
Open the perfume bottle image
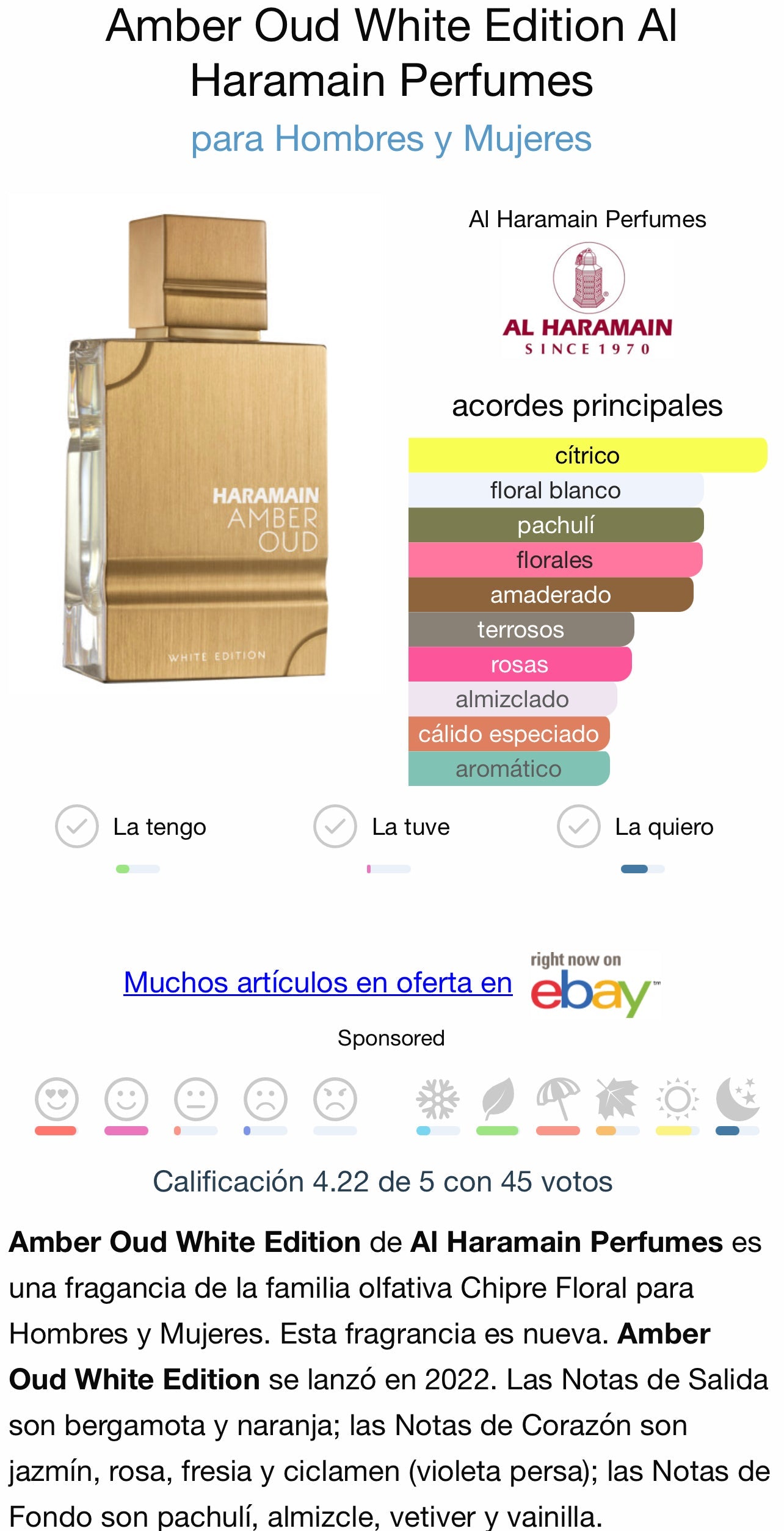[x=195, y=449]
